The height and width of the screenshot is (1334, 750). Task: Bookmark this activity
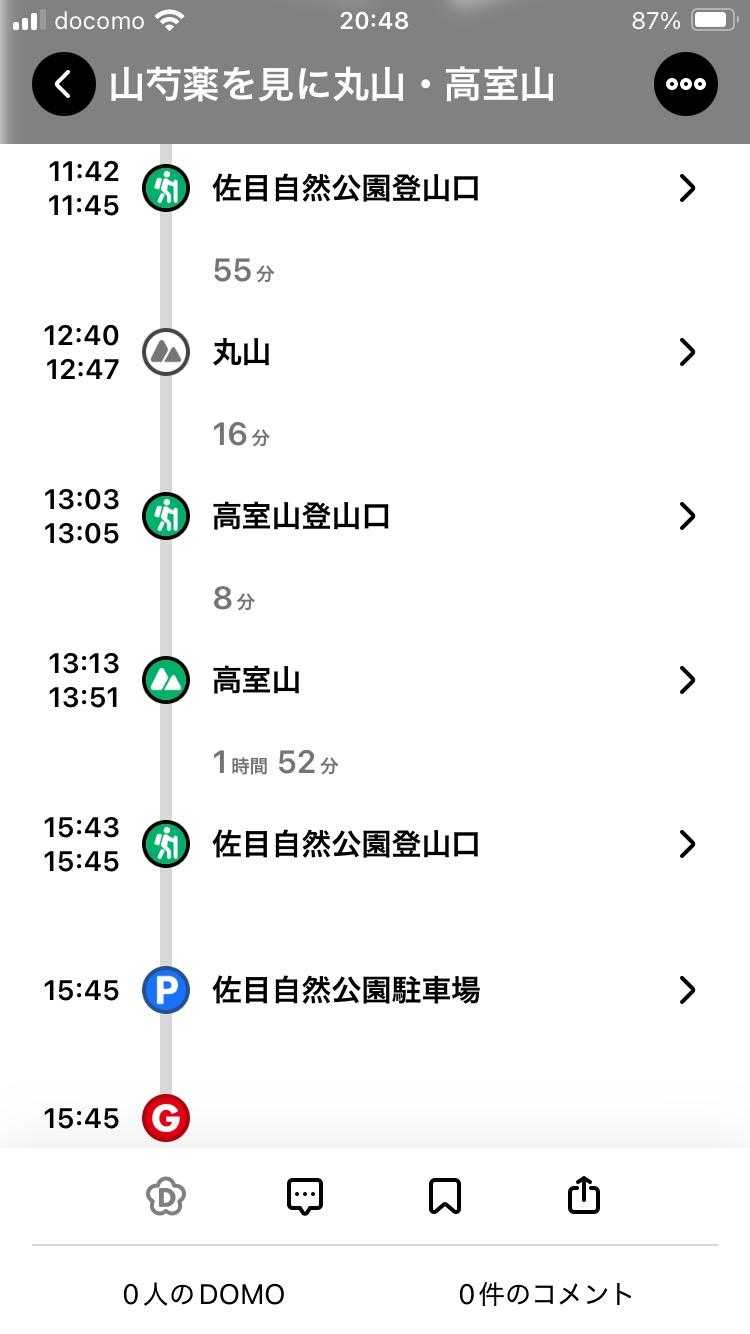pyautogui.click(x=444, y=1196)
